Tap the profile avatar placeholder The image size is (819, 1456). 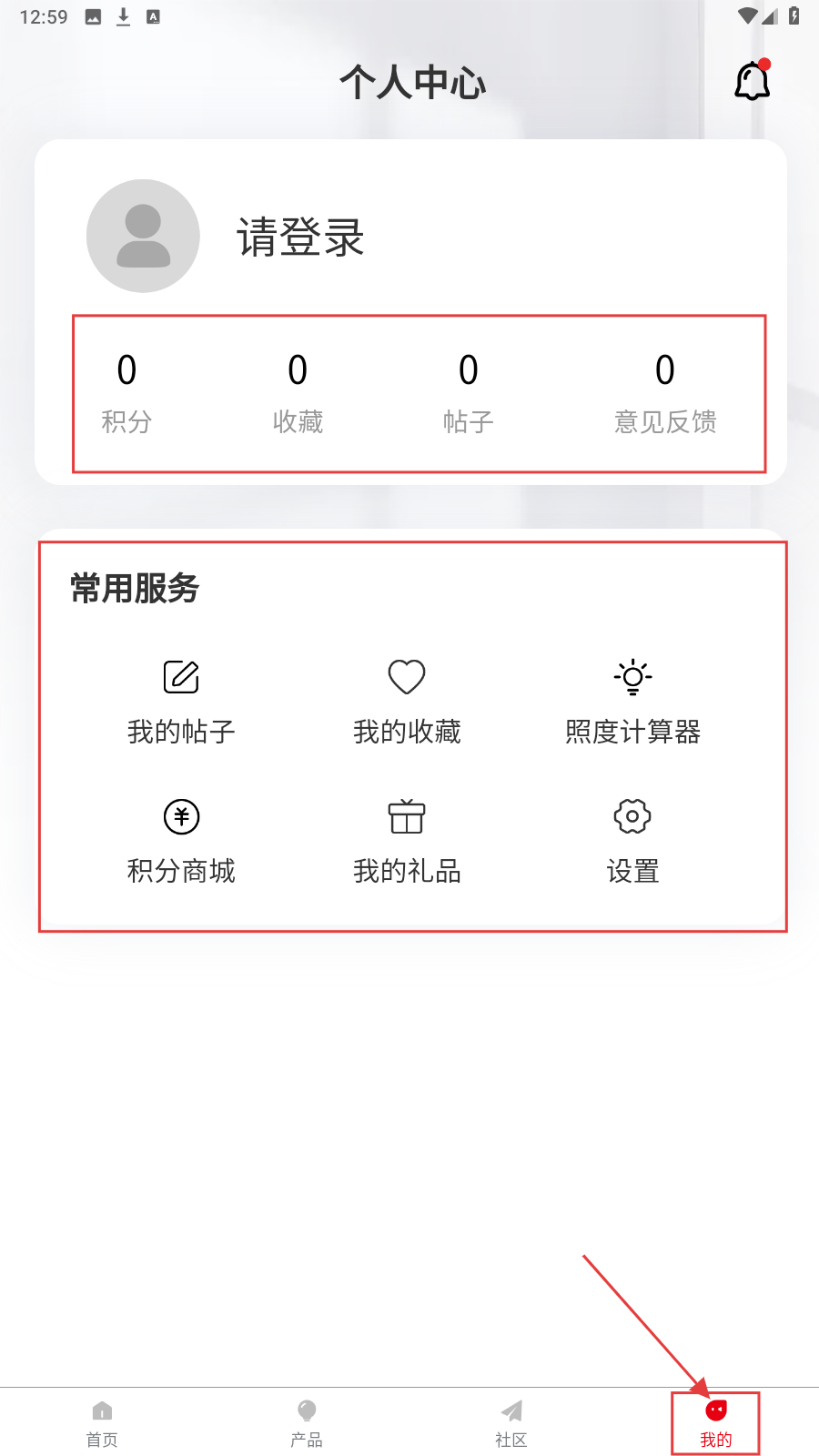tap(143, 236)
